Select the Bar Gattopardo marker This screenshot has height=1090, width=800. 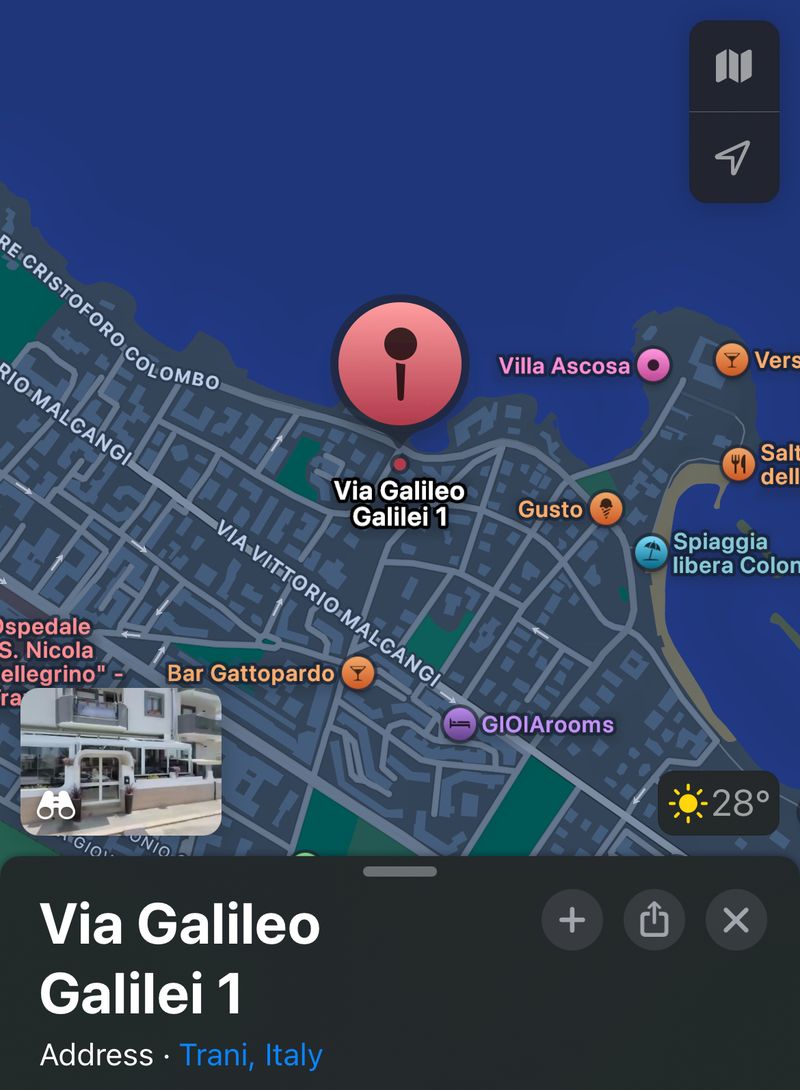click(x=357, y=673)
